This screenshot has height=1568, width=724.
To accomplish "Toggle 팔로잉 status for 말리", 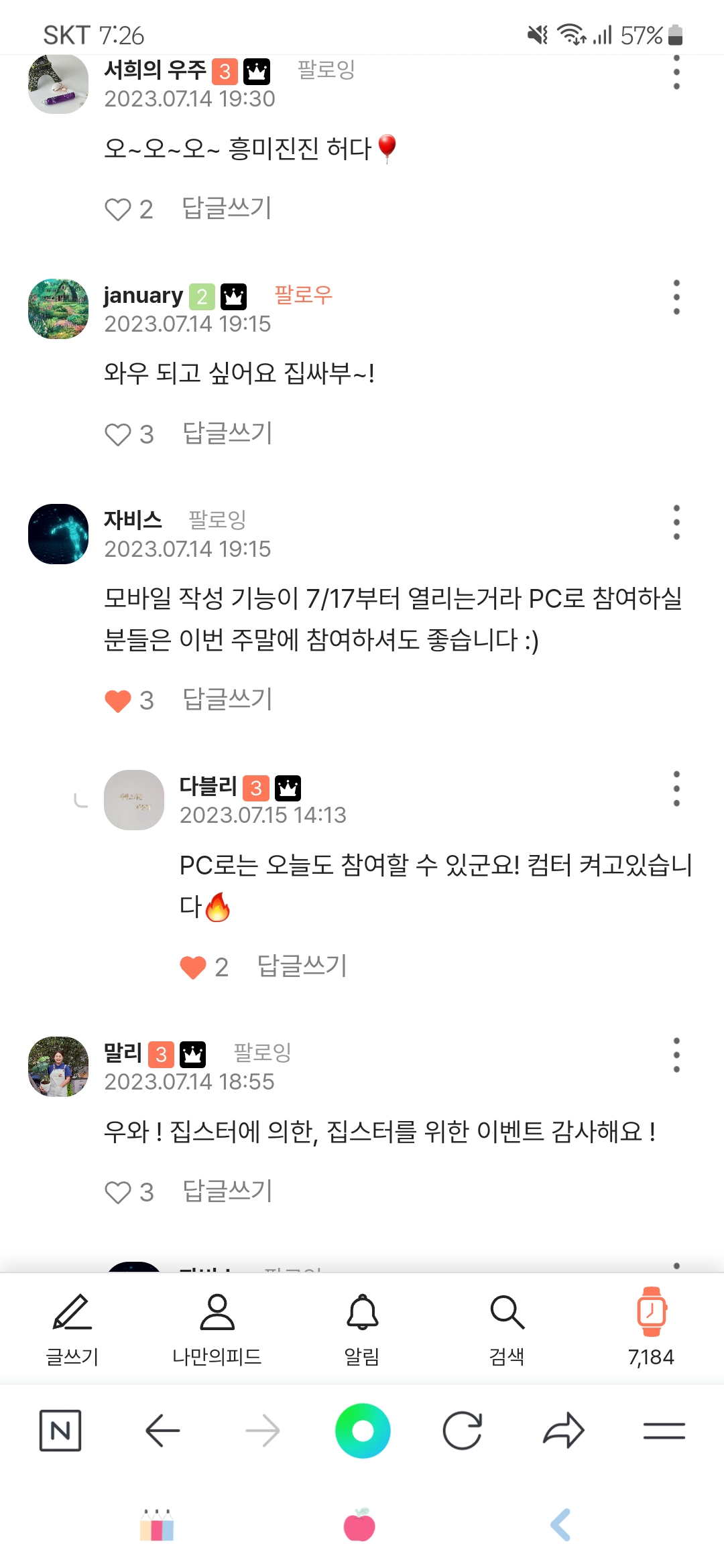I will [262, 1053].
